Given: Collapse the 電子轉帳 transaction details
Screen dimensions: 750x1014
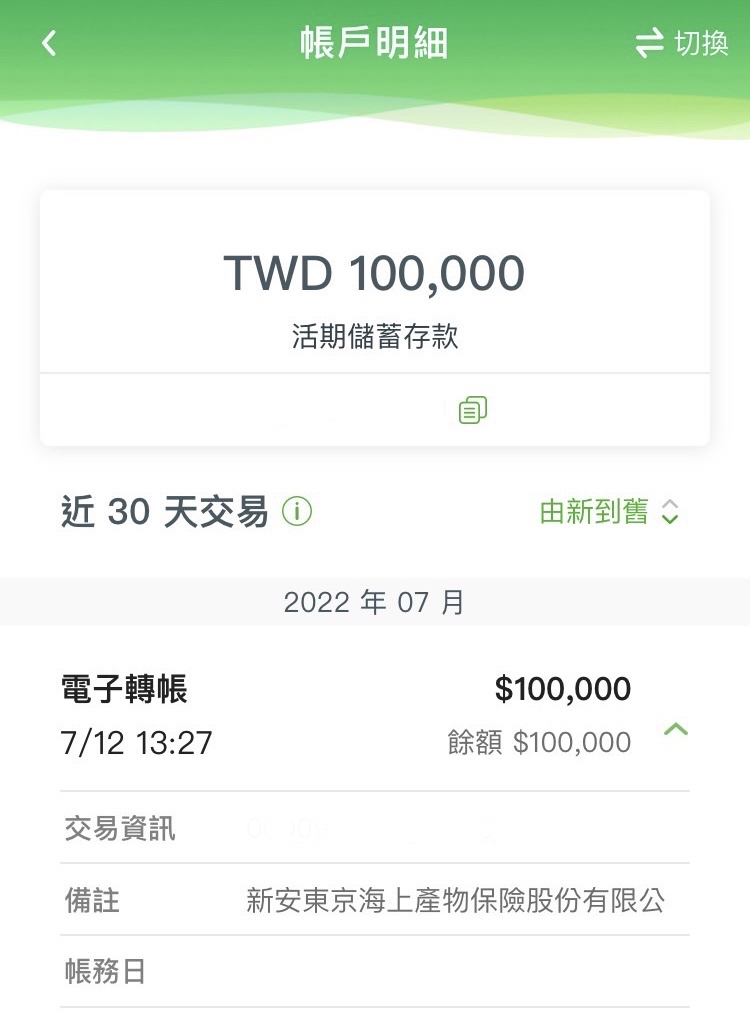Looking at the screenshot, I should pos(676,729).
